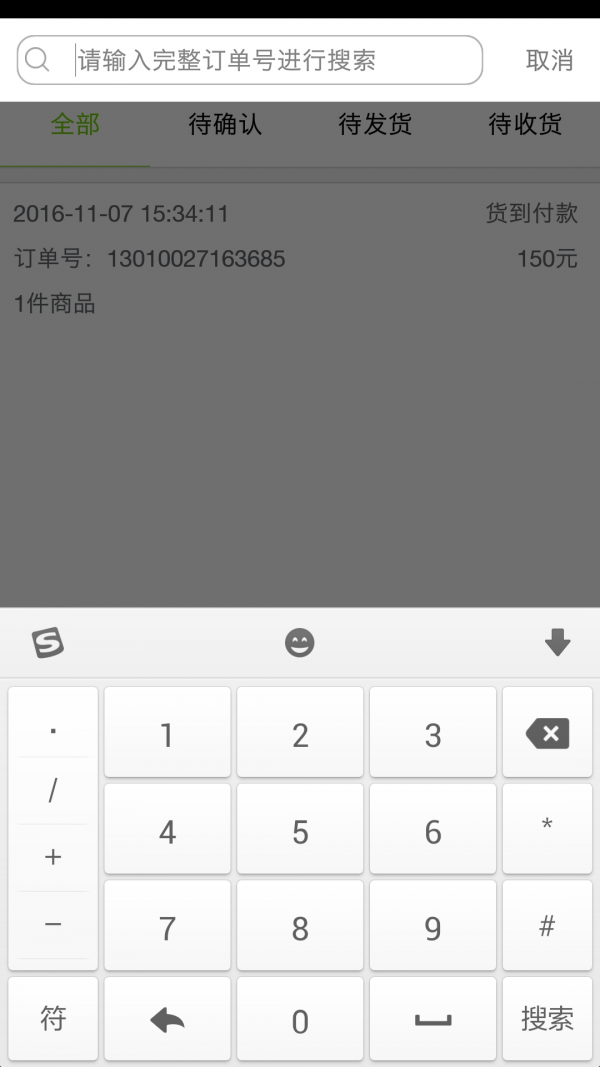Delete a character with the backspace key

[547, 734]
